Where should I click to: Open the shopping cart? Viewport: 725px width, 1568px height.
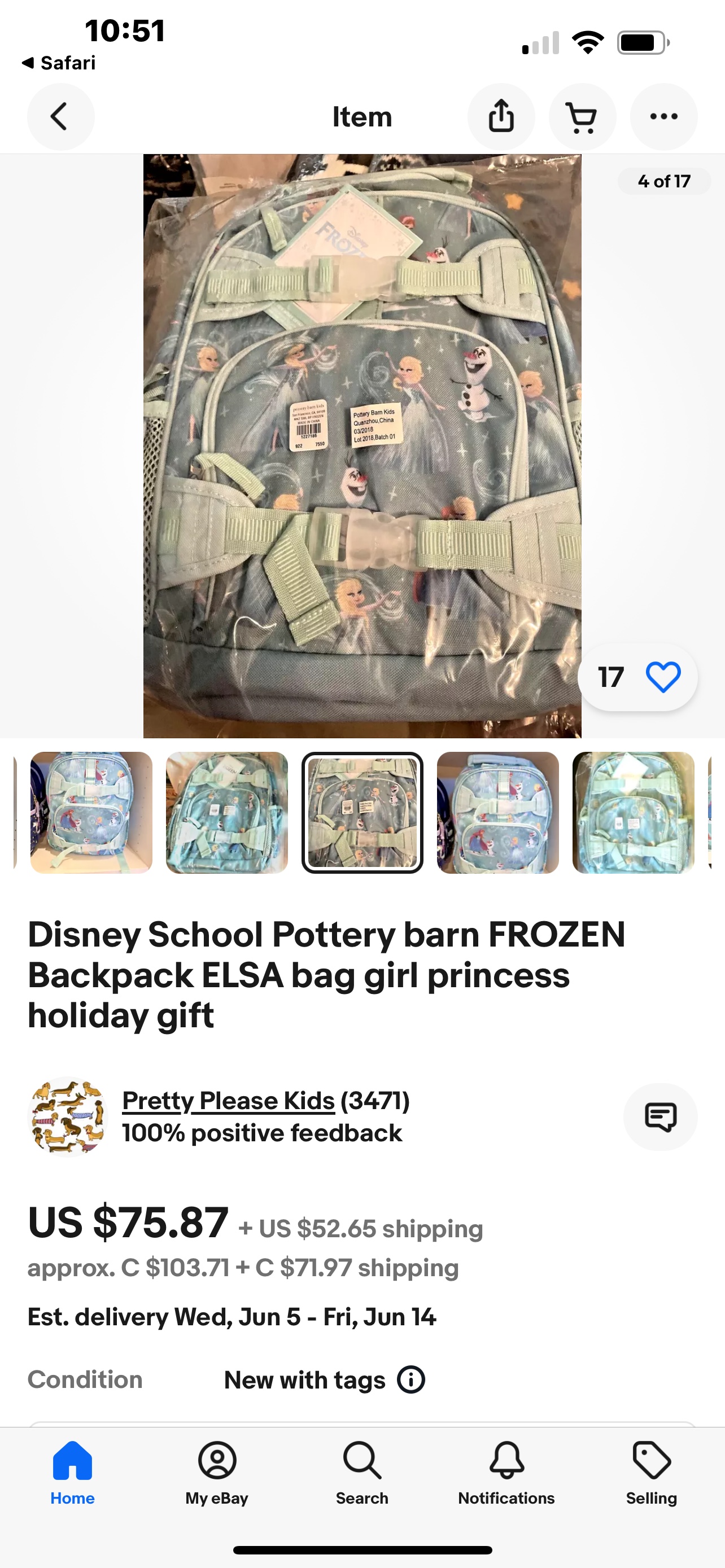pyautogui.click(x=582, y=116)
